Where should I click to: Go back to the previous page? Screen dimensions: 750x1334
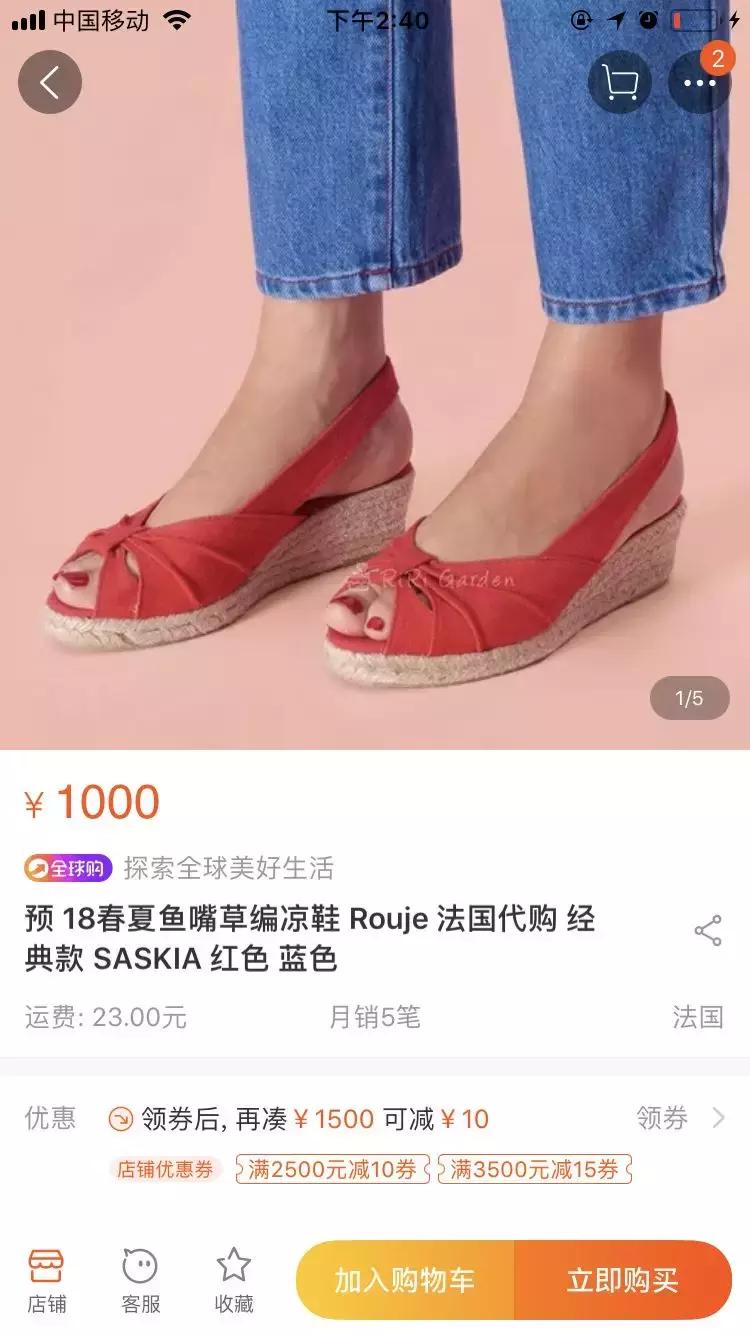(49, 82)
